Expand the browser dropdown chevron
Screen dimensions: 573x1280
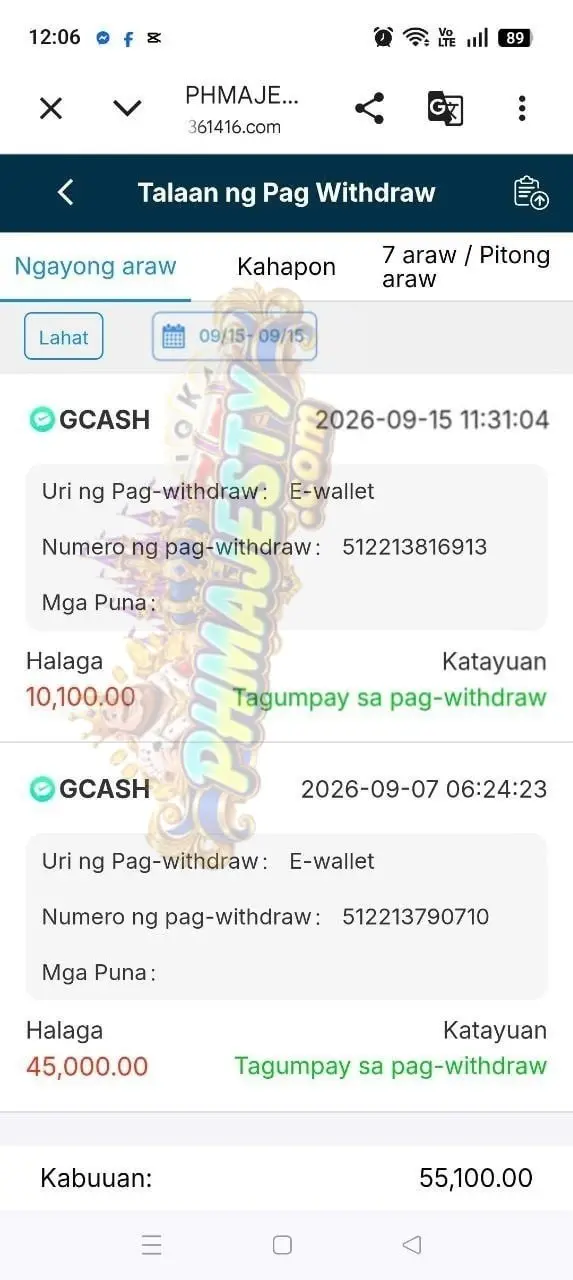(x=127, y=108)
